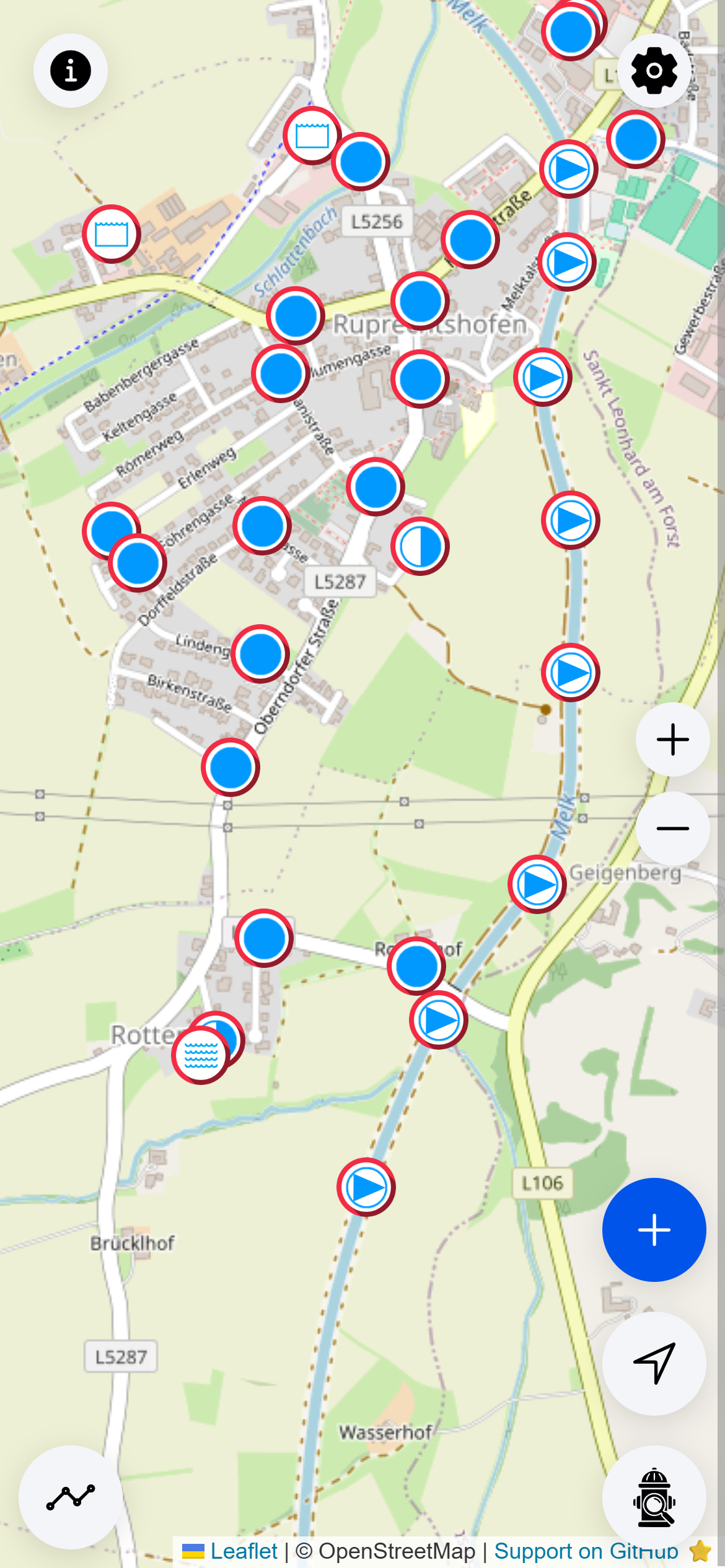Open the settings gear
725x1568 pixels.
pos(654,71)
